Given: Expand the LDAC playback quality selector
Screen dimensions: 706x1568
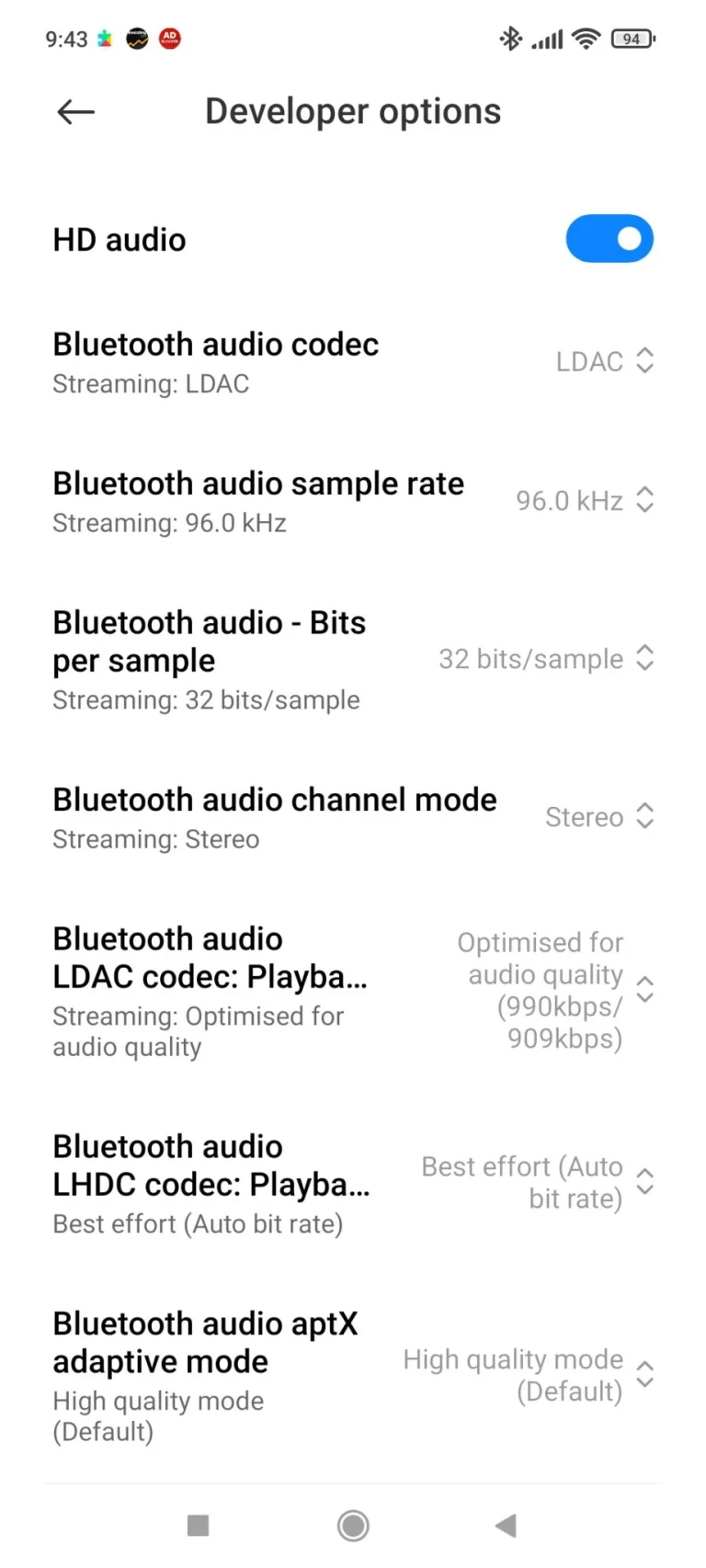Looking at the screenshot, I should point(644,990).
